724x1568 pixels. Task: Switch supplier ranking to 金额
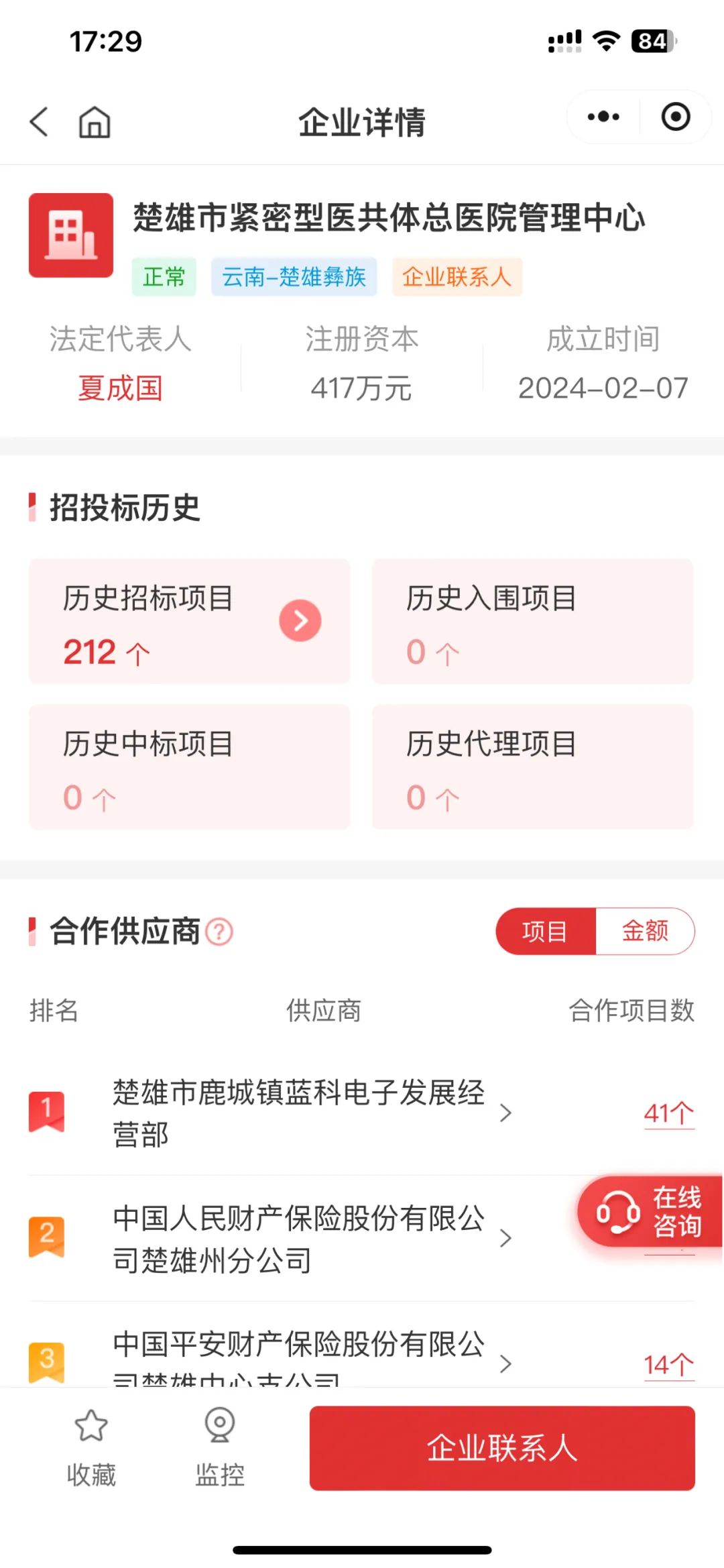coord(645,932)
